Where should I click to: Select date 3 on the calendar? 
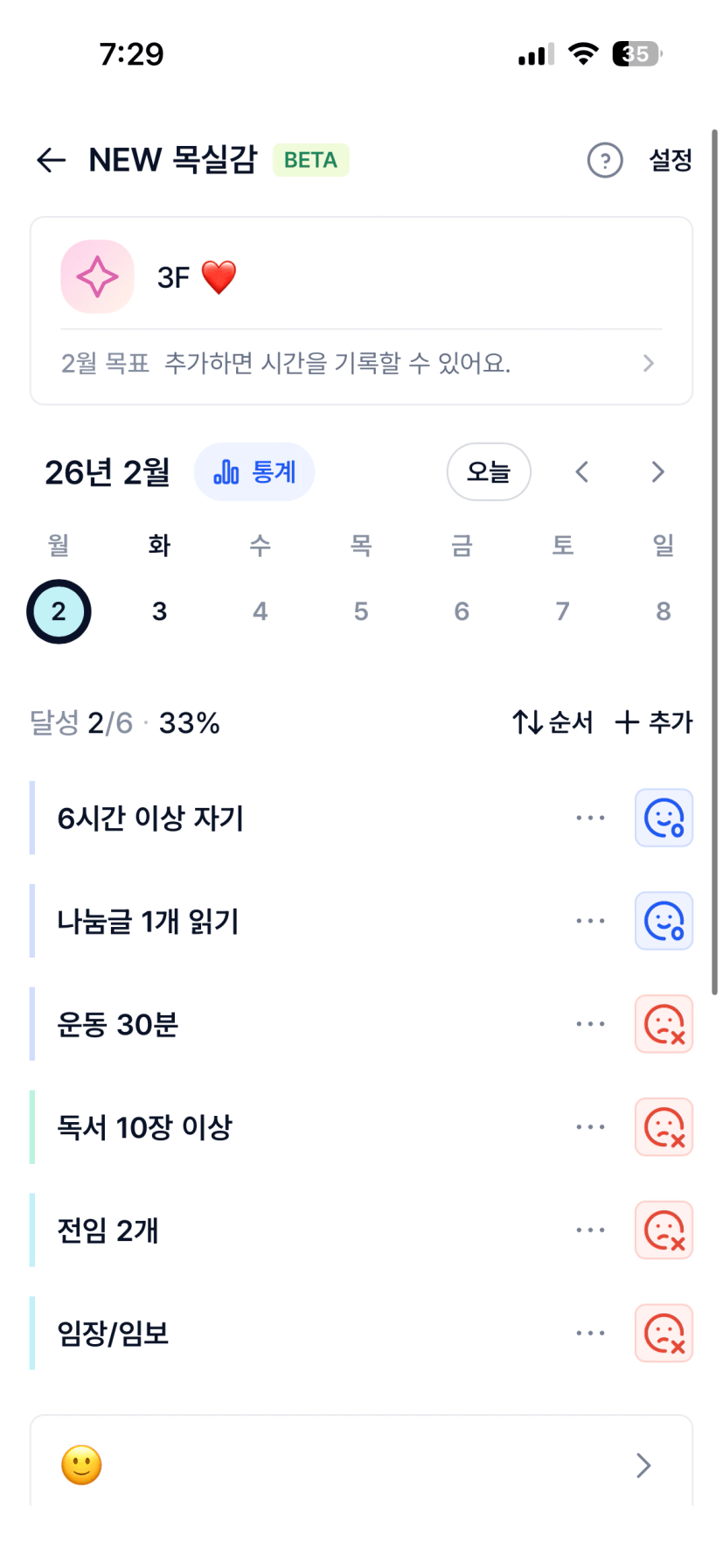(159, 611)
